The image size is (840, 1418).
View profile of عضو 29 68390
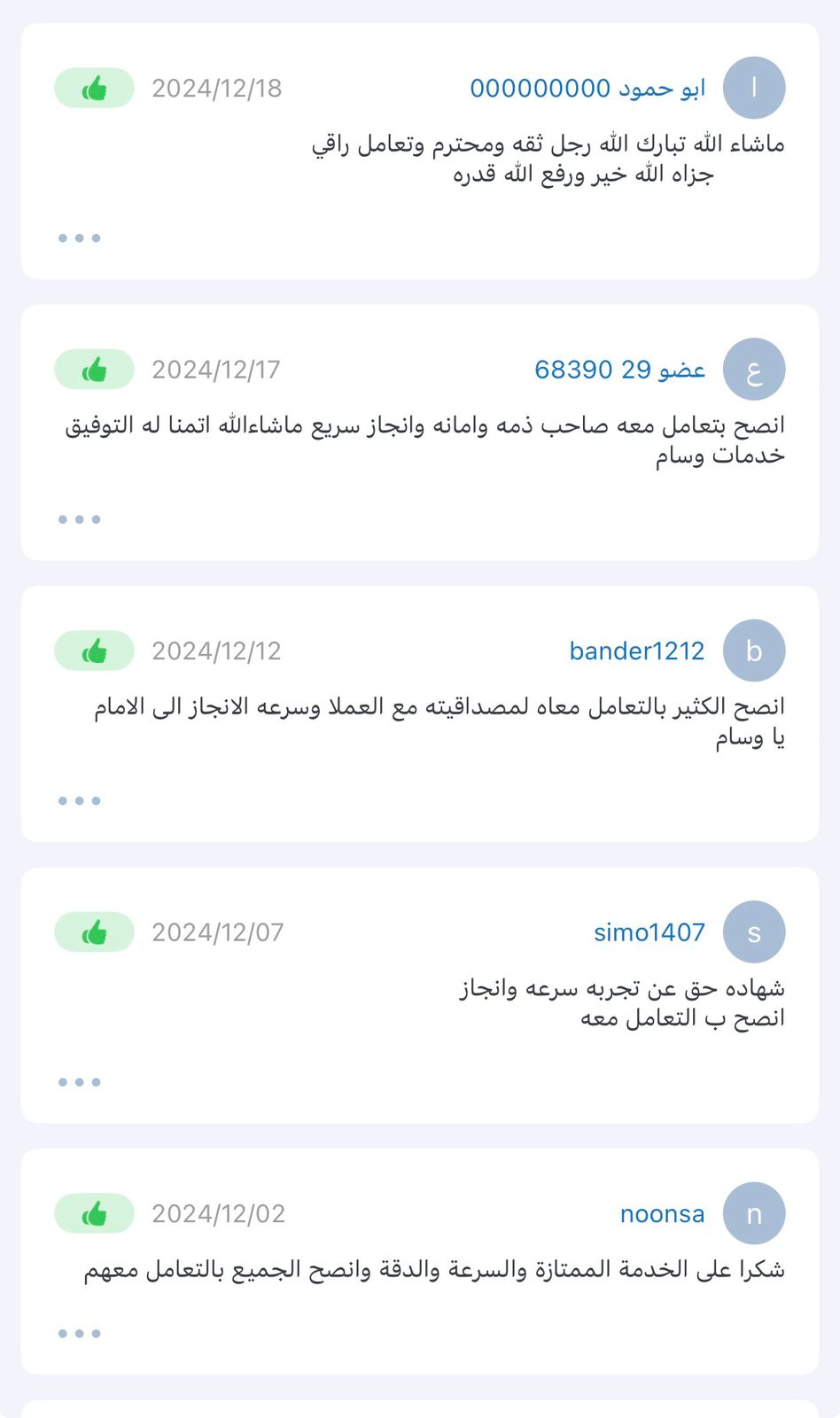[x=619, y=370]
